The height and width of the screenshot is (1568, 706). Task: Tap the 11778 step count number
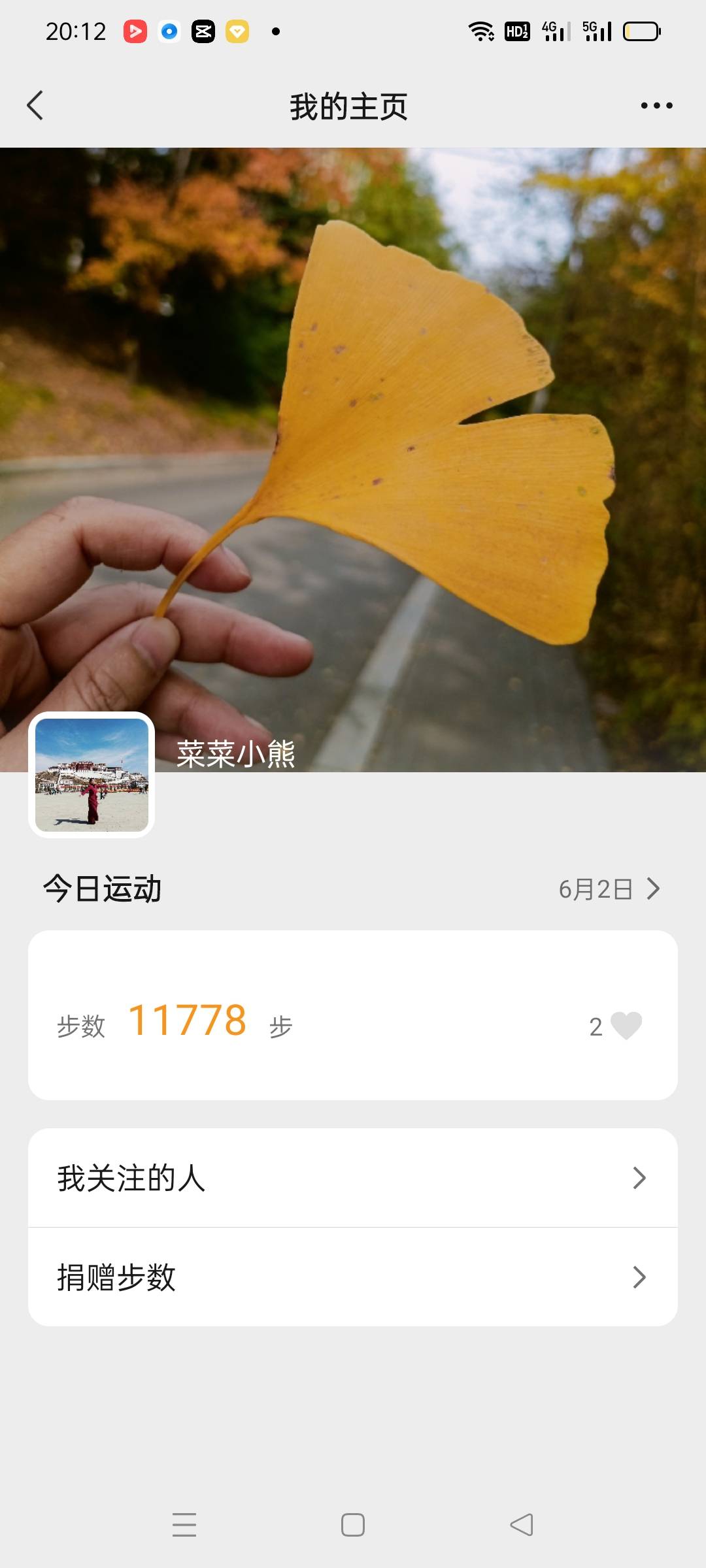(x=188, y=1024)
